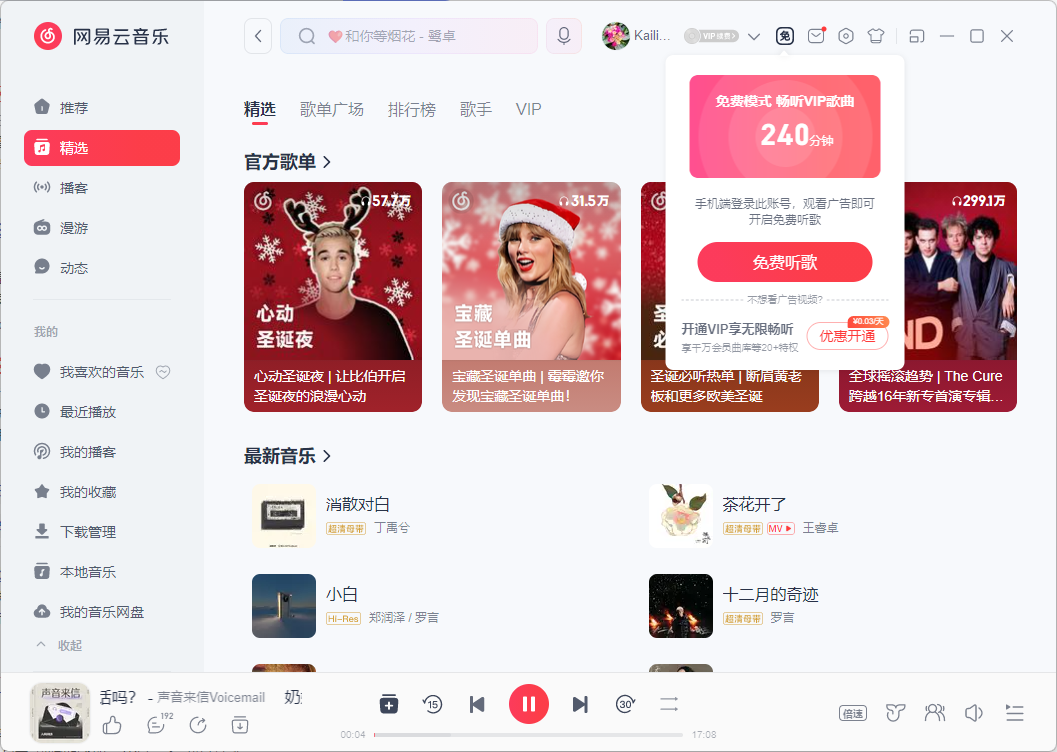Open 推荐 in the sidebar
1057x752 pixels.
pyautogui.click(x=74, y=108)
